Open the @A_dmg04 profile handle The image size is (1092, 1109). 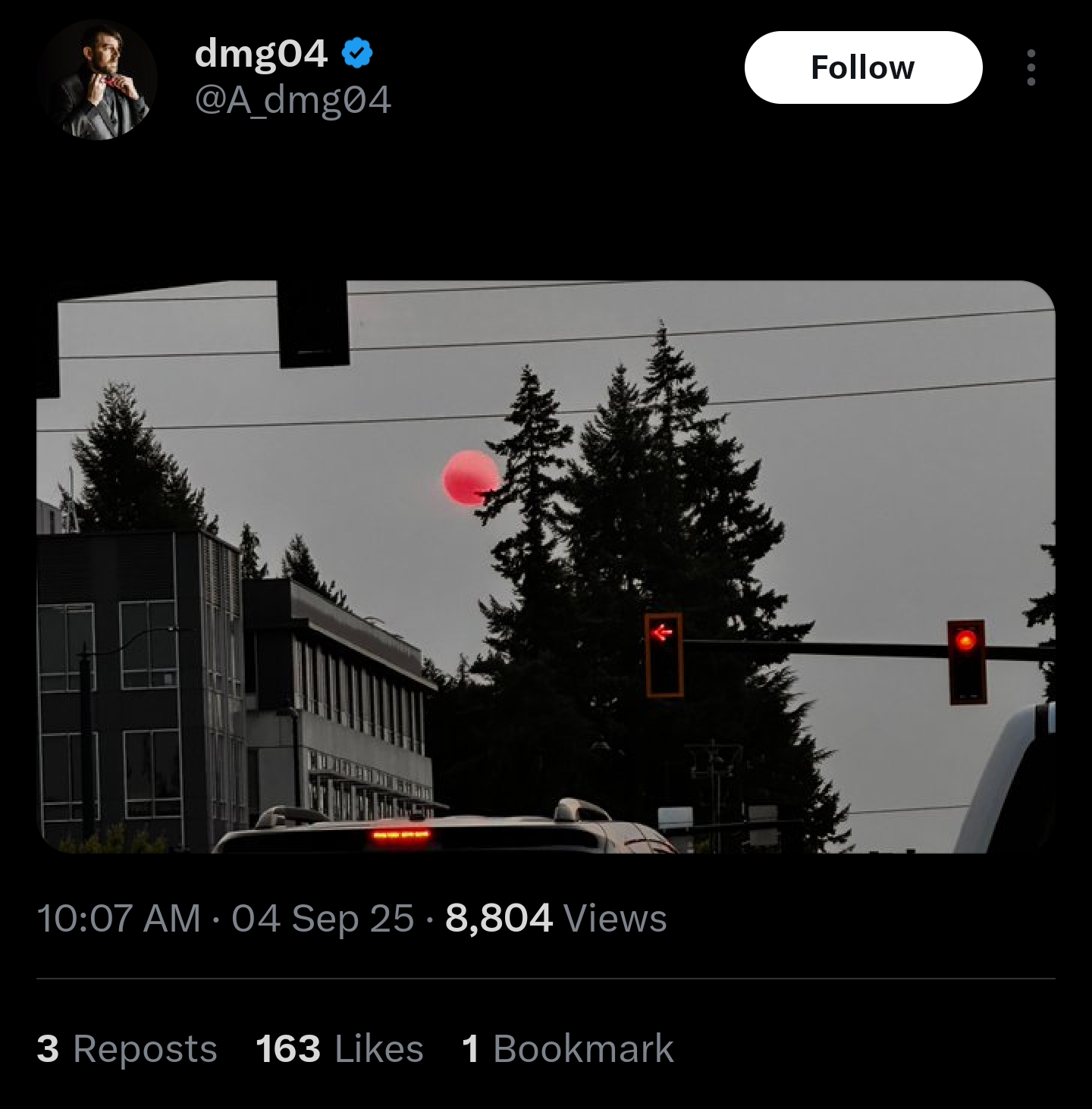coord(293,100)
